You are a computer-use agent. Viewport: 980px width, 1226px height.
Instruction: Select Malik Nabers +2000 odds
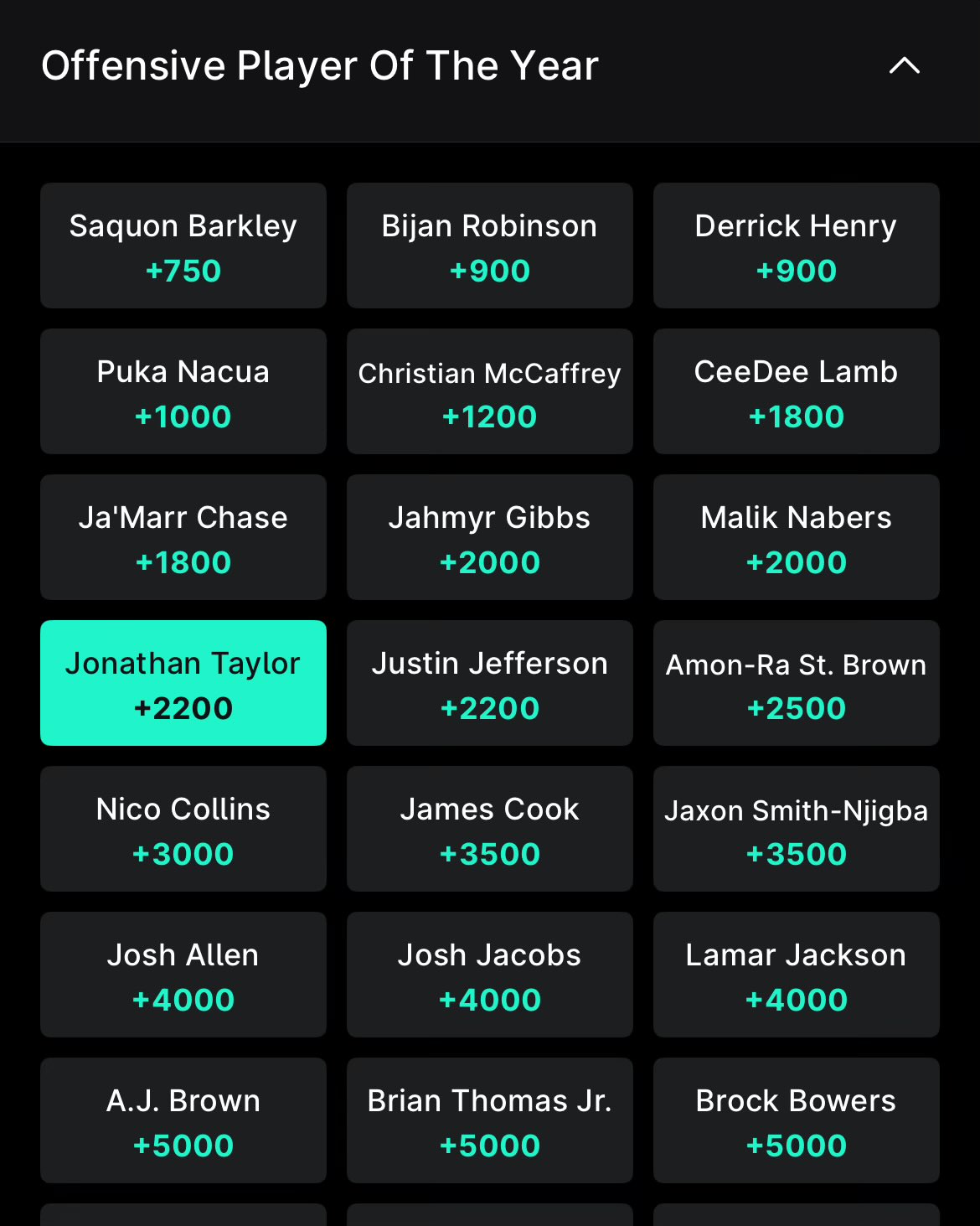click(x=796, y=537)
